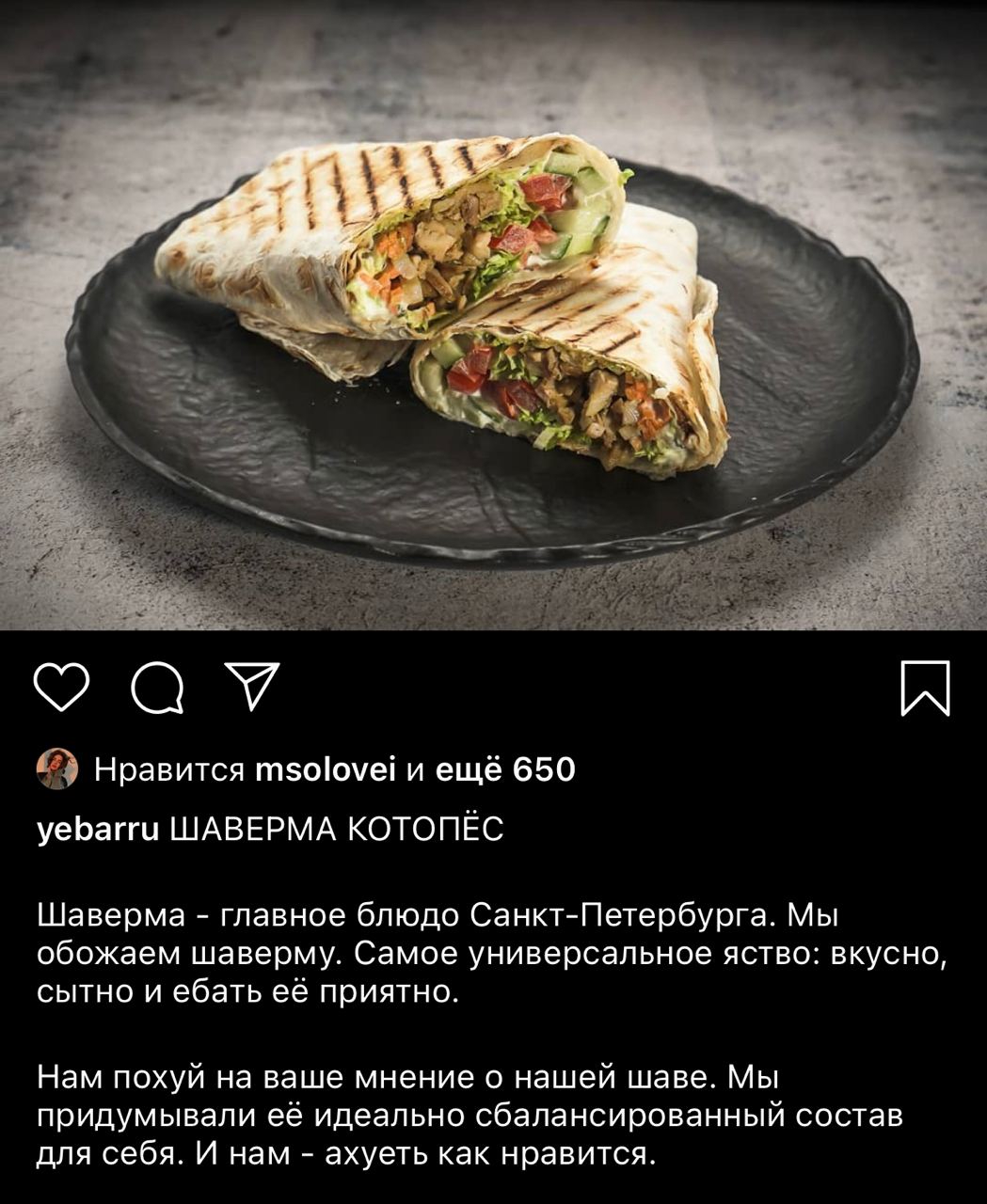Like the shawarma post with the heart icon
Viewport: 987px width, 1204px height.
click(60, 689)
